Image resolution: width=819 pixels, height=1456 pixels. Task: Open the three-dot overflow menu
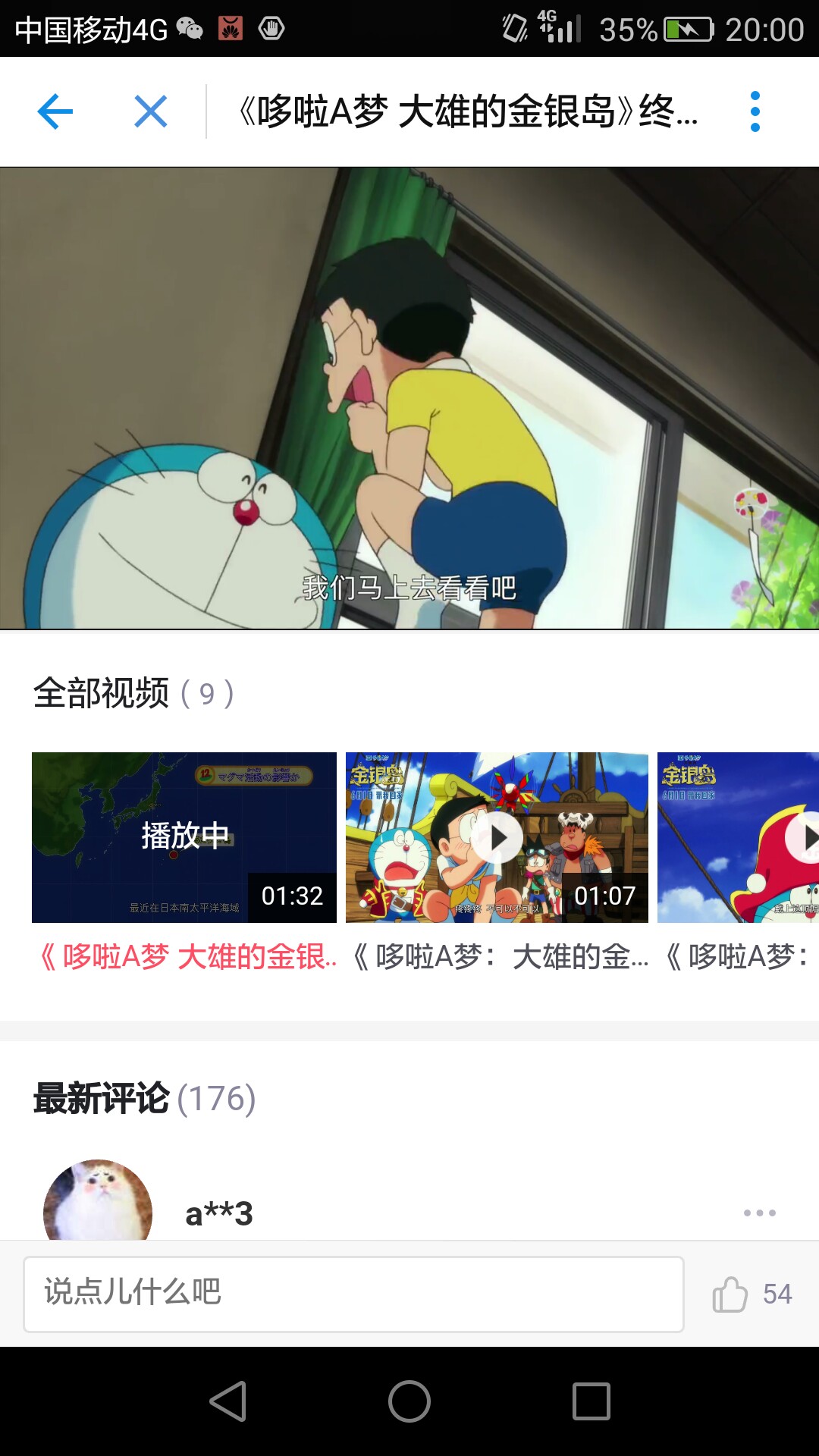(755, 111)
